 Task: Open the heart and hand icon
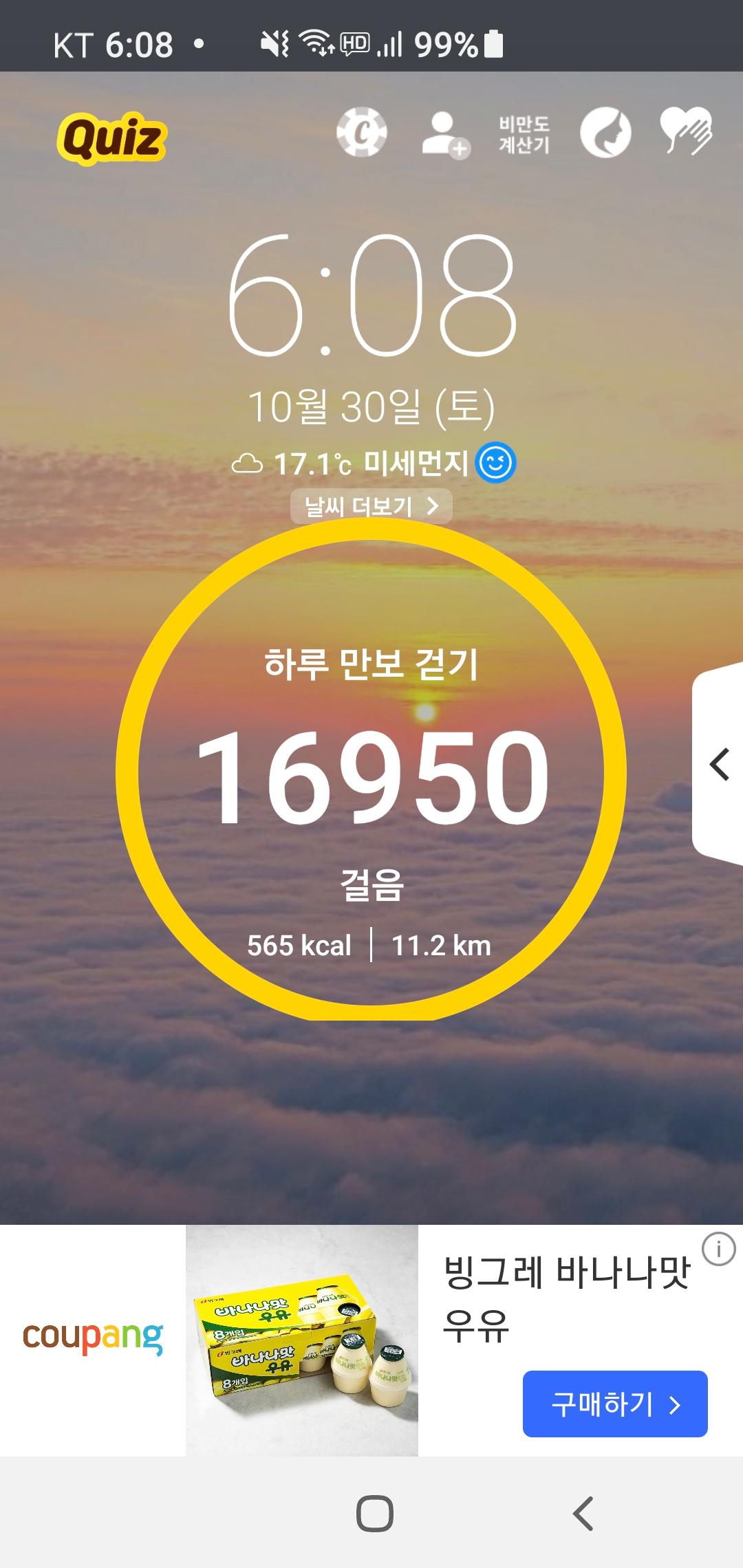pos(685,131)
